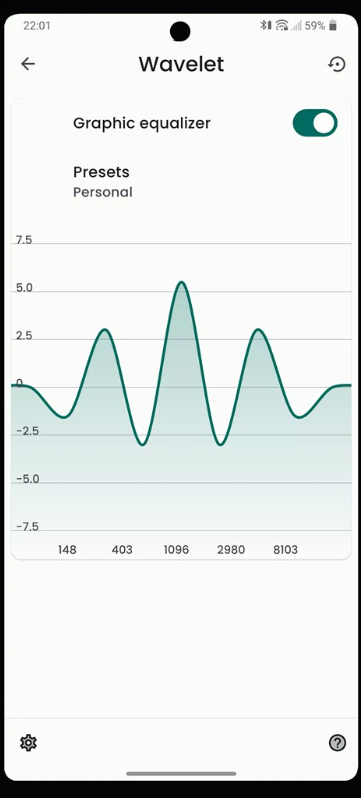Open the help question mark icon

pos(337,743)
